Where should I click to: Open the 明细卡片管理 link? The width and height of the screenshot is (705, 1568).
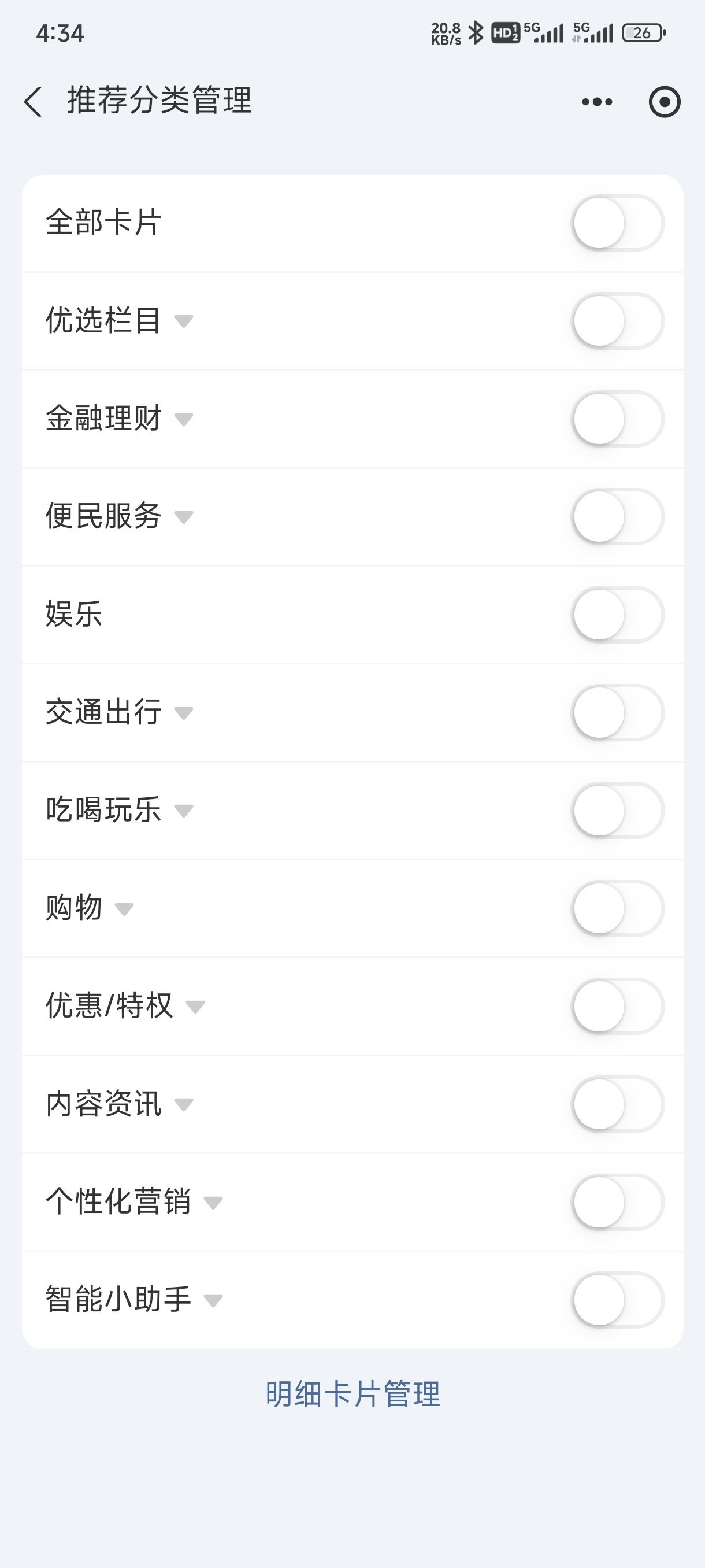click(x=353, y=1394)
